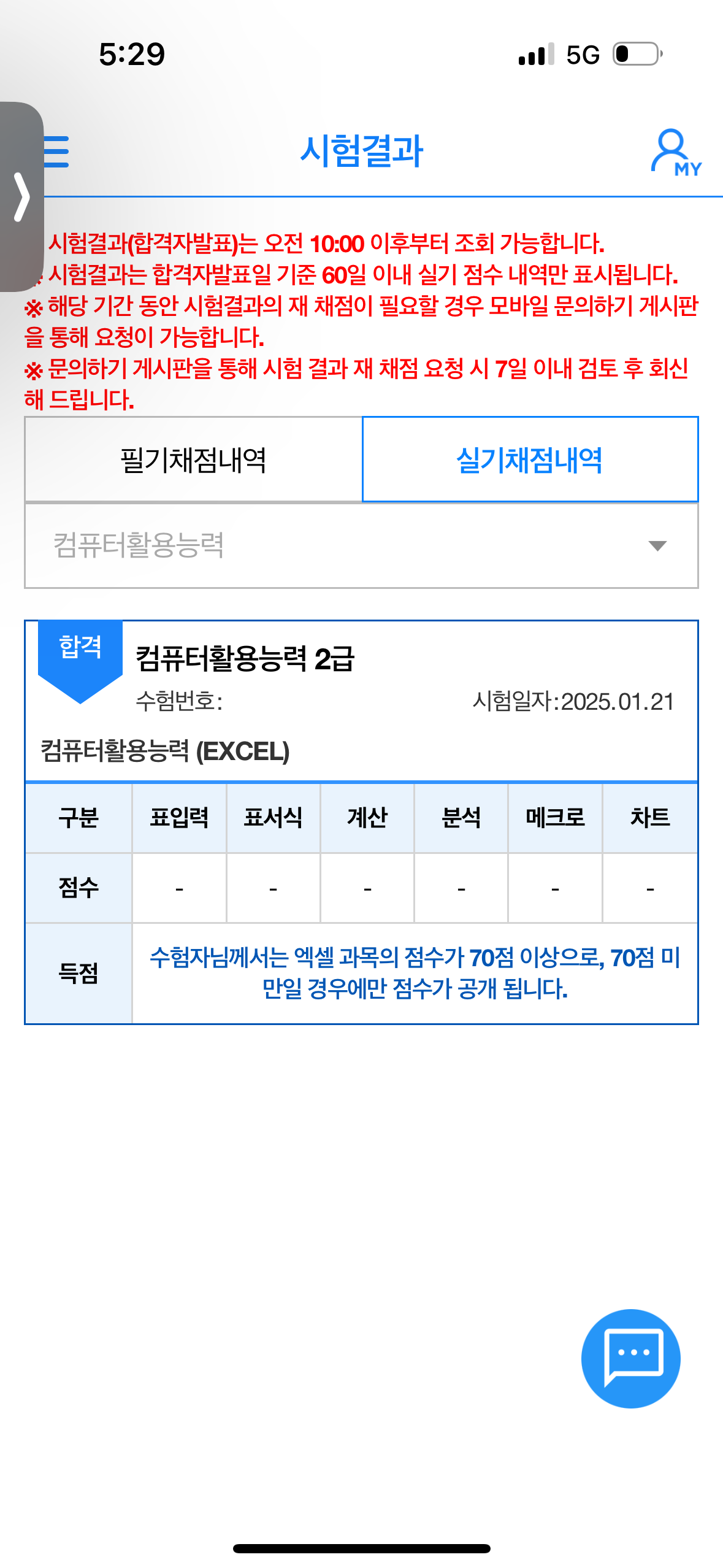Open the MY profile page
This screenshot has width=723, height=1568.
coord(675,153)
